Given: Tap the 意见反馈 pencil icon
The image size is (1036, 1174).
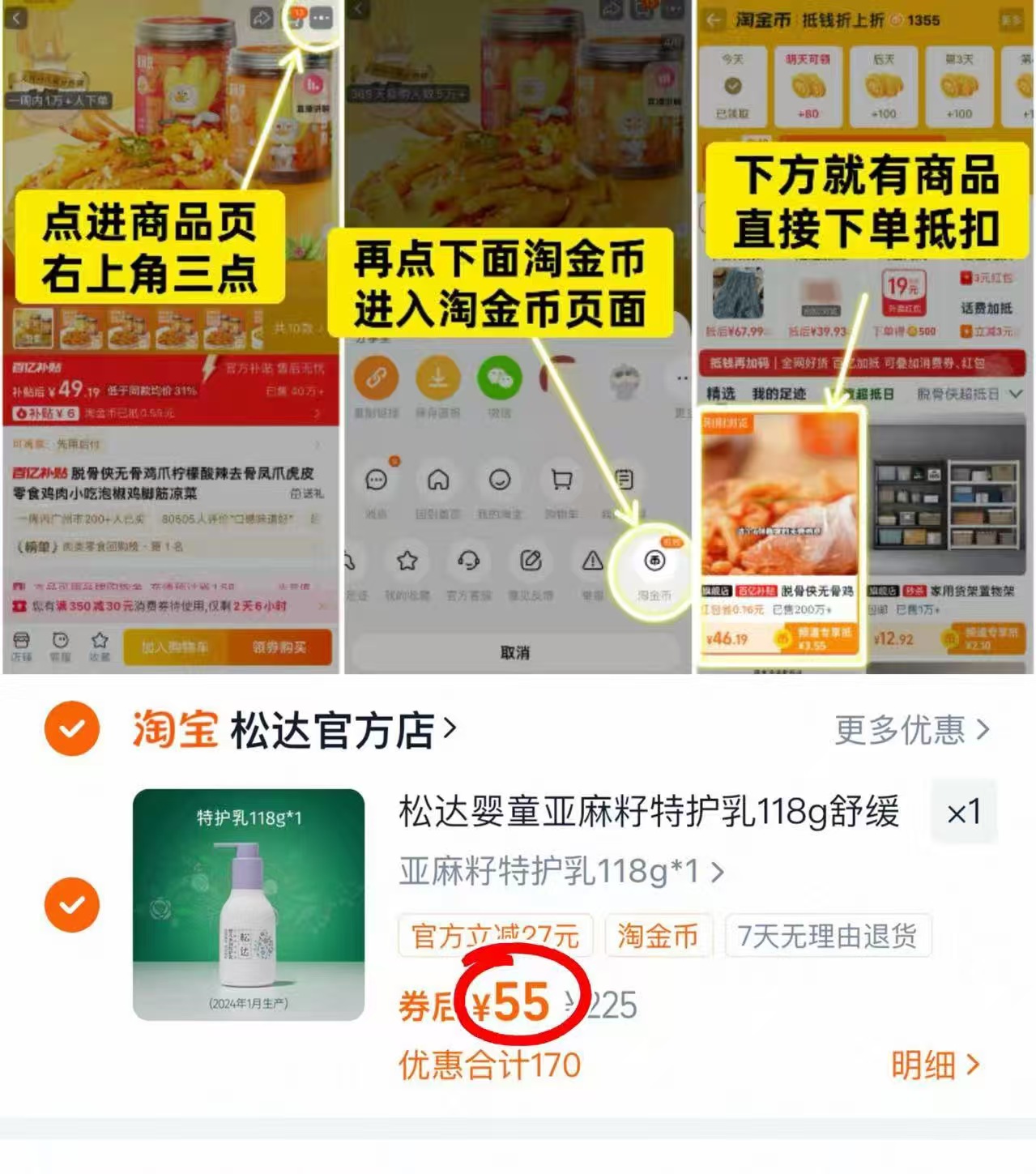Looking at the screenshot, I should (531, 562).
